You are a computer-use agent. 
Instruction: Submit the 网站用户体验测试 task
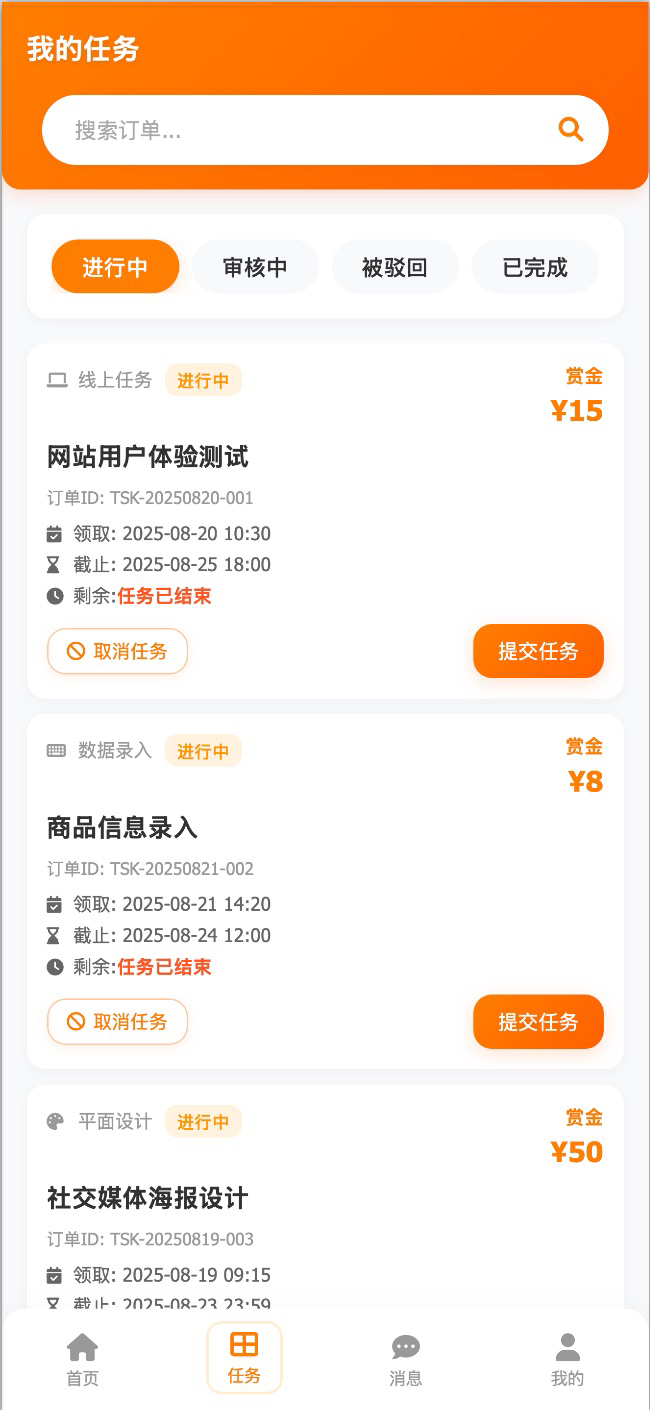coord(538,651)
